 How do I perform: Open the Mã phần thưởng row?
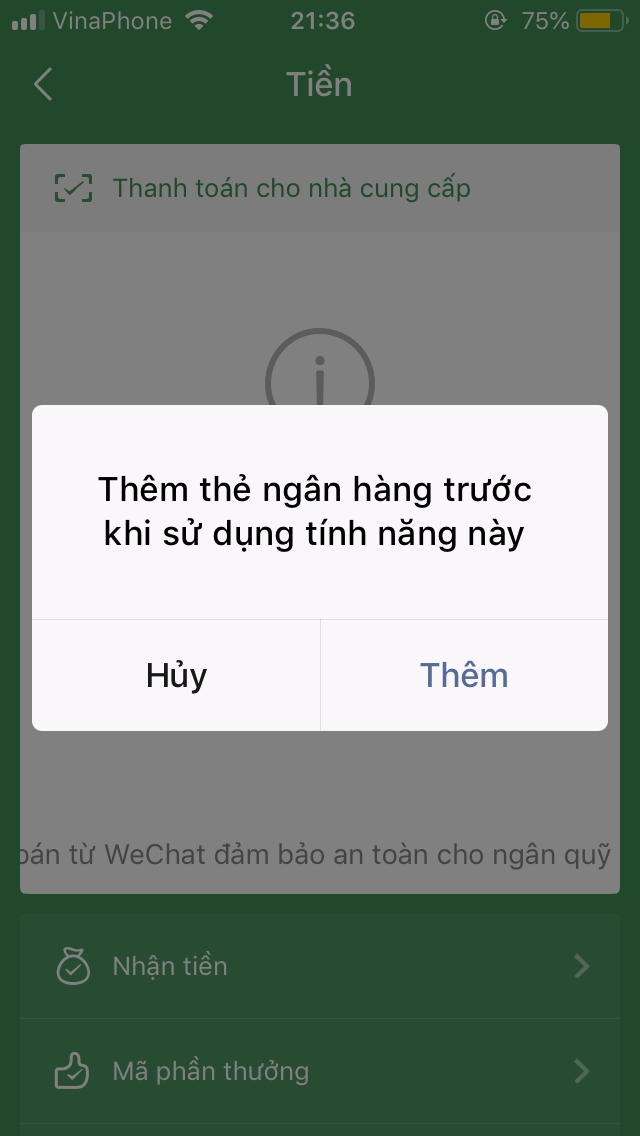[x=320, y=1072]
